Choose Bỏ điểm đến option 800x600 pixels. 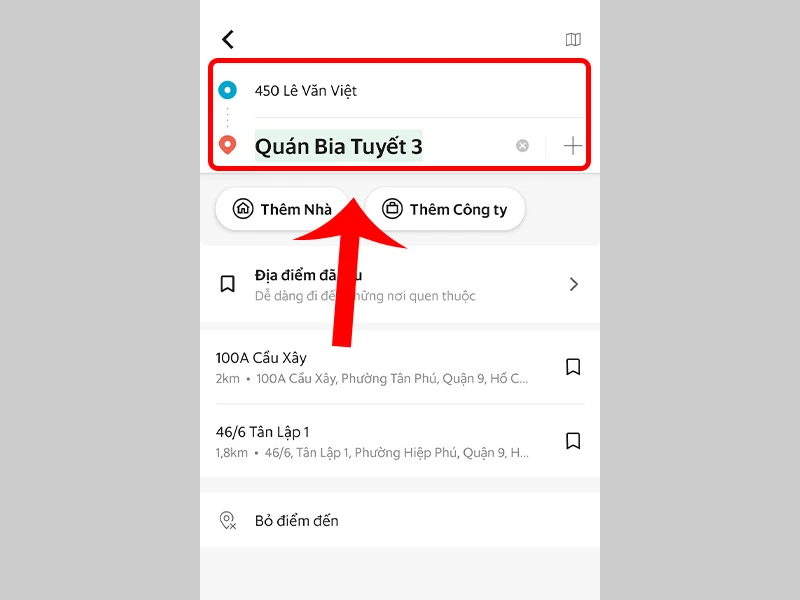coord(297,521)
